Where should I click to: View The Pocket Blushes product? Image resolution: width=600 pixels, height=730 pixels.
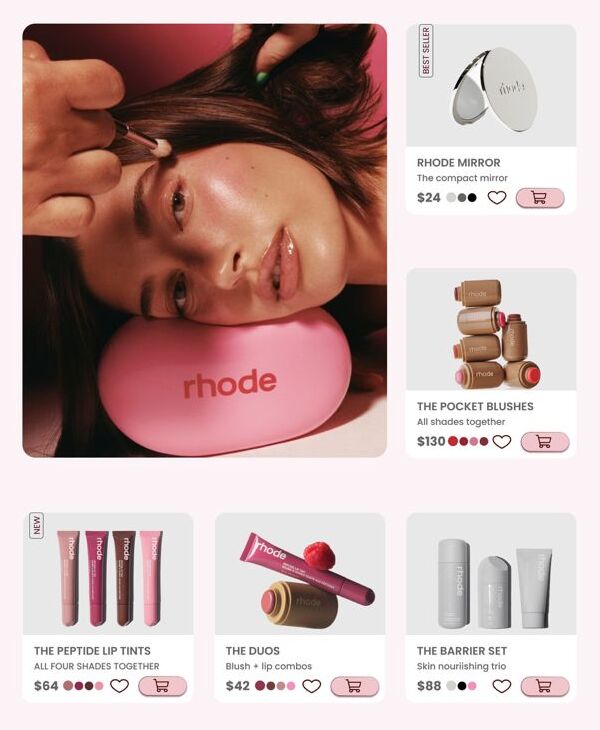[x=491, y=330]
